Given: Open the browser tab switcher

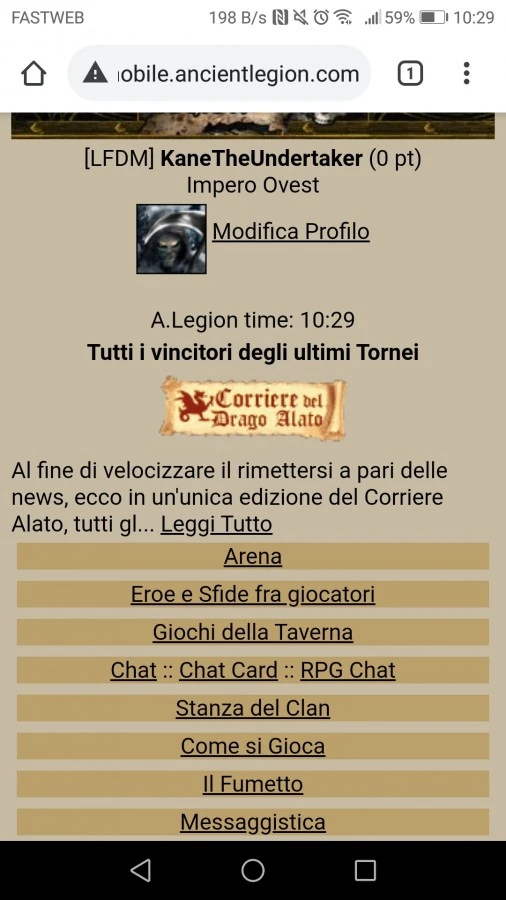Looking at the screenshot, I should (x=410, y=73).
